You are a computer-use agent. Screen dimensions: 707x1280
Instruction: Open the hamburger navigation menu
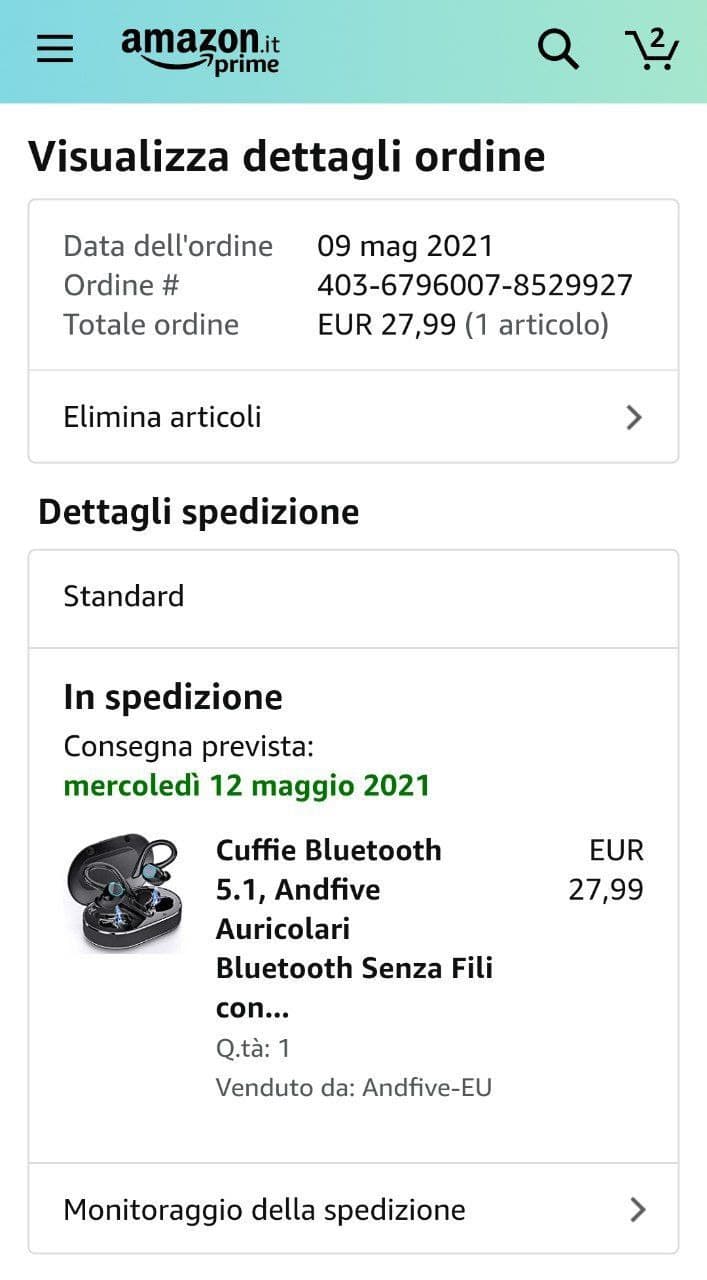(x=55, y=48)
